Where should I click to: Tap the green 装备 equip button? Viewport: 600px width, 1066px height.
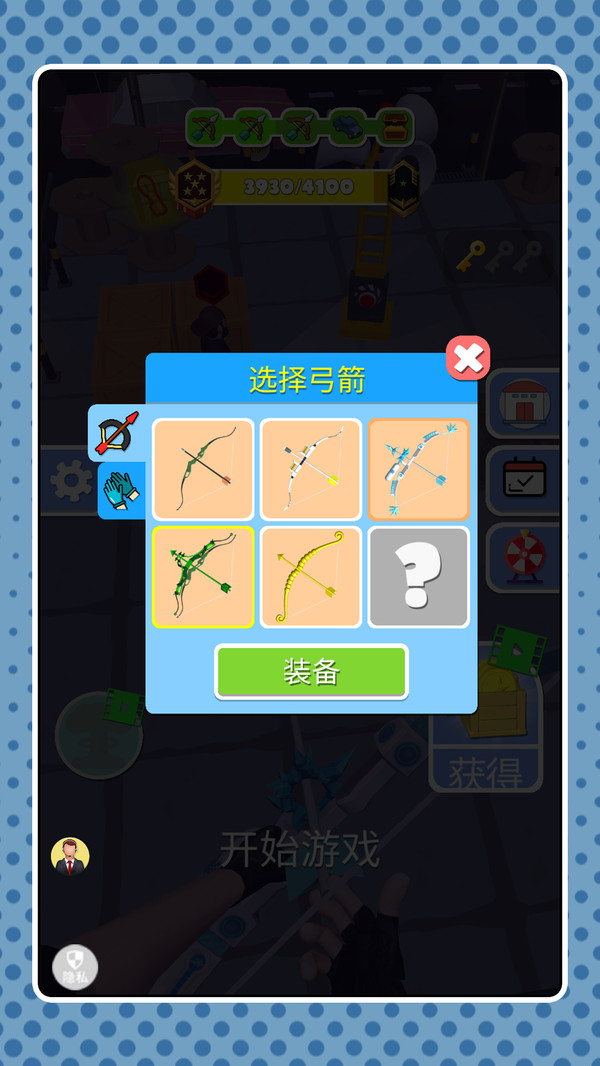(311, 672)
